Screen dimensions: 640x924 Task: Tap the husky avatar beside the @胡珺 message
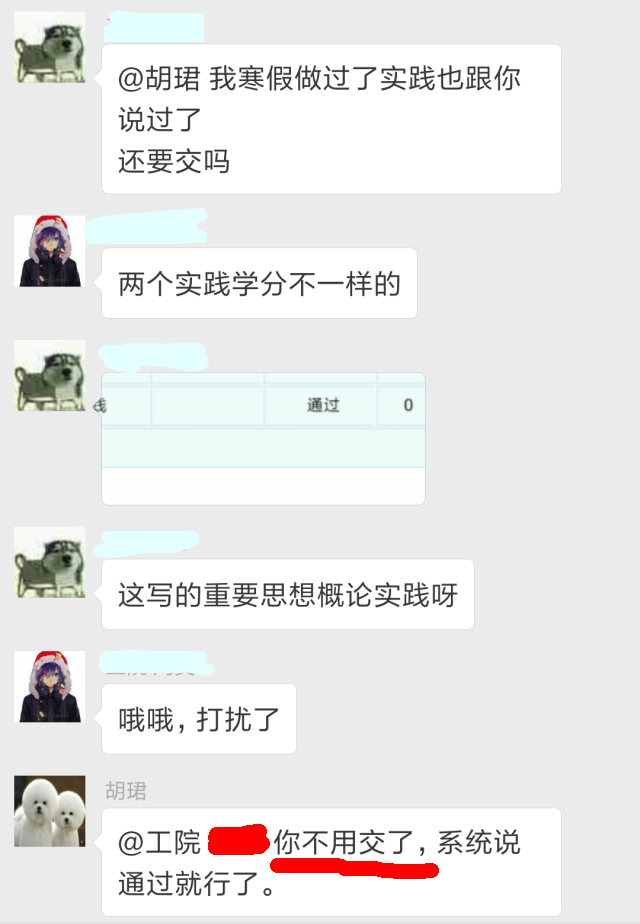[50, 48]
